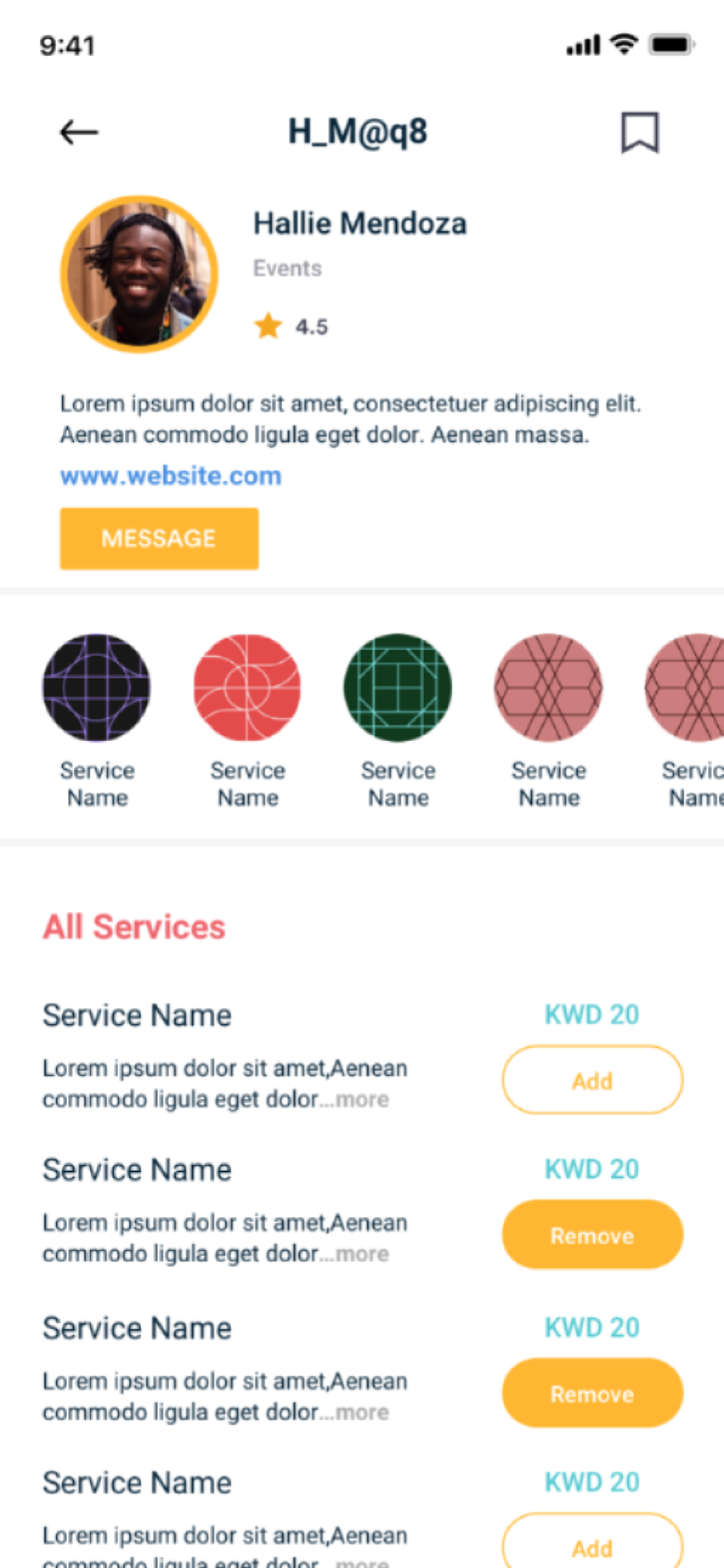Bookmark this provider profile

click(640, 133)
